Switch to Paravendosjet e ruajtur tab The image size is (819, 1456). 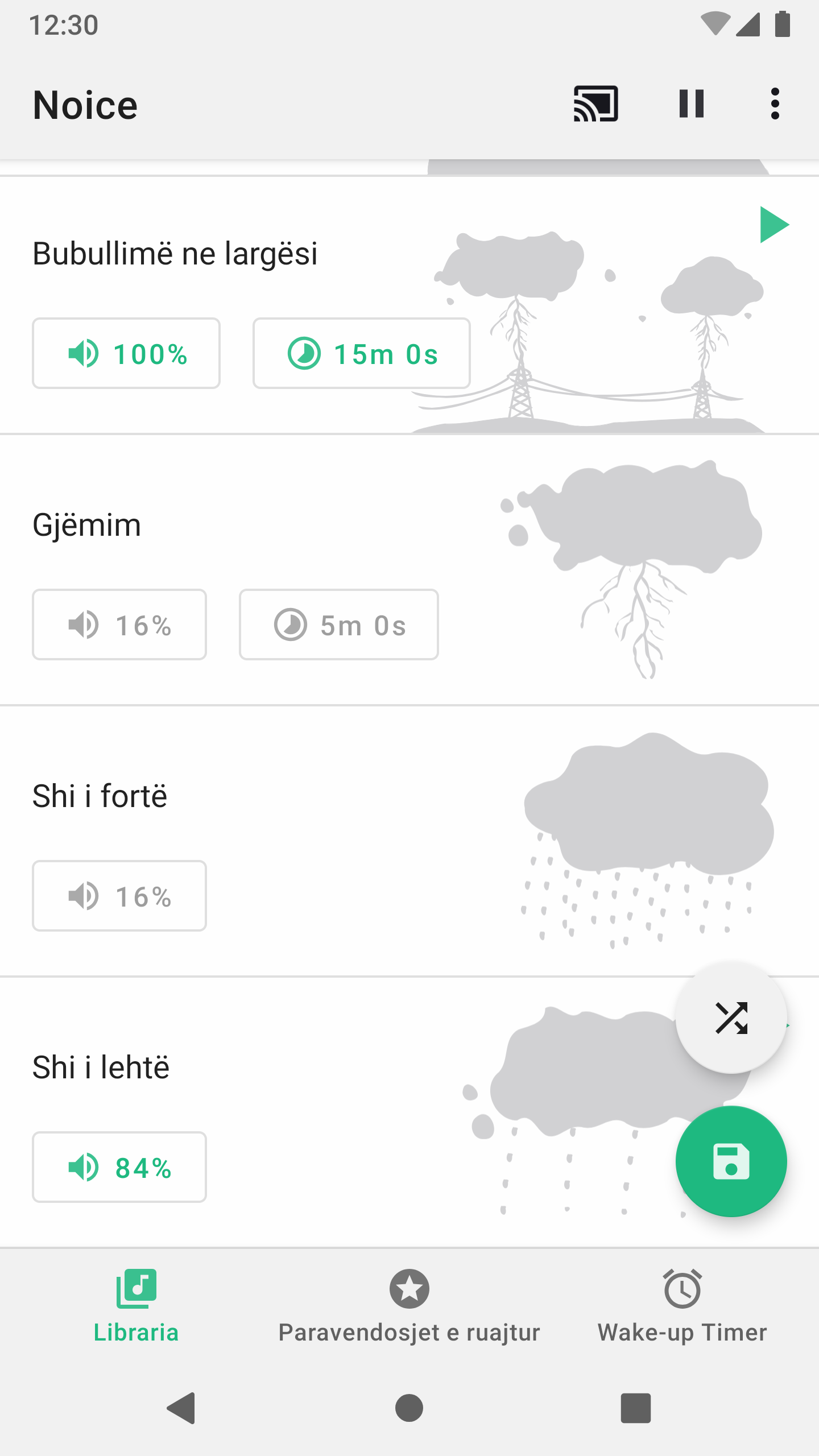coord(409,1302)
